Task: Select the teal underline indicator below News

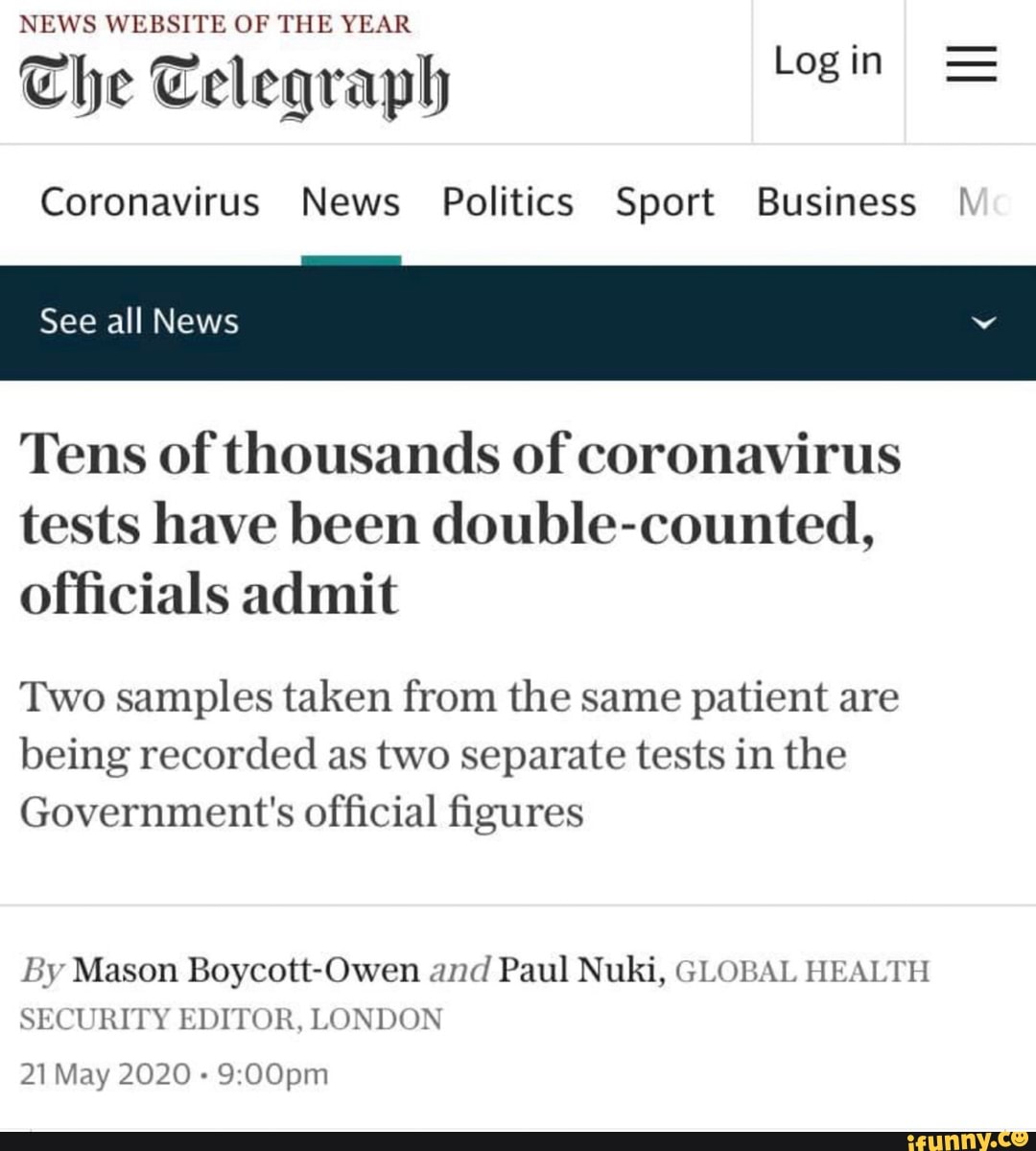Action: pyautogui.click(x=351, y=254)
